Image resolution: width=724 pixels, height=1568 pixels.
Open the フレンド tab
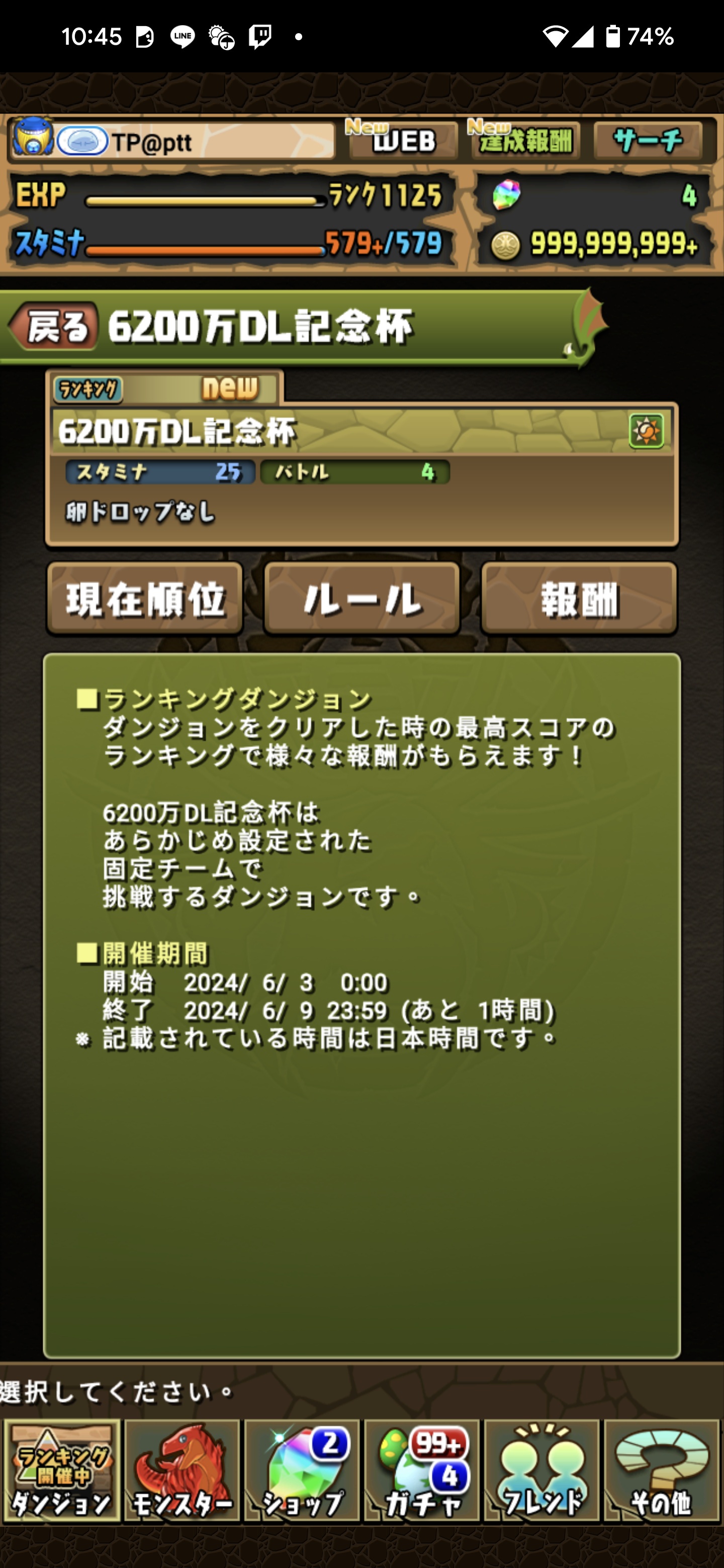click(542, 1472)
